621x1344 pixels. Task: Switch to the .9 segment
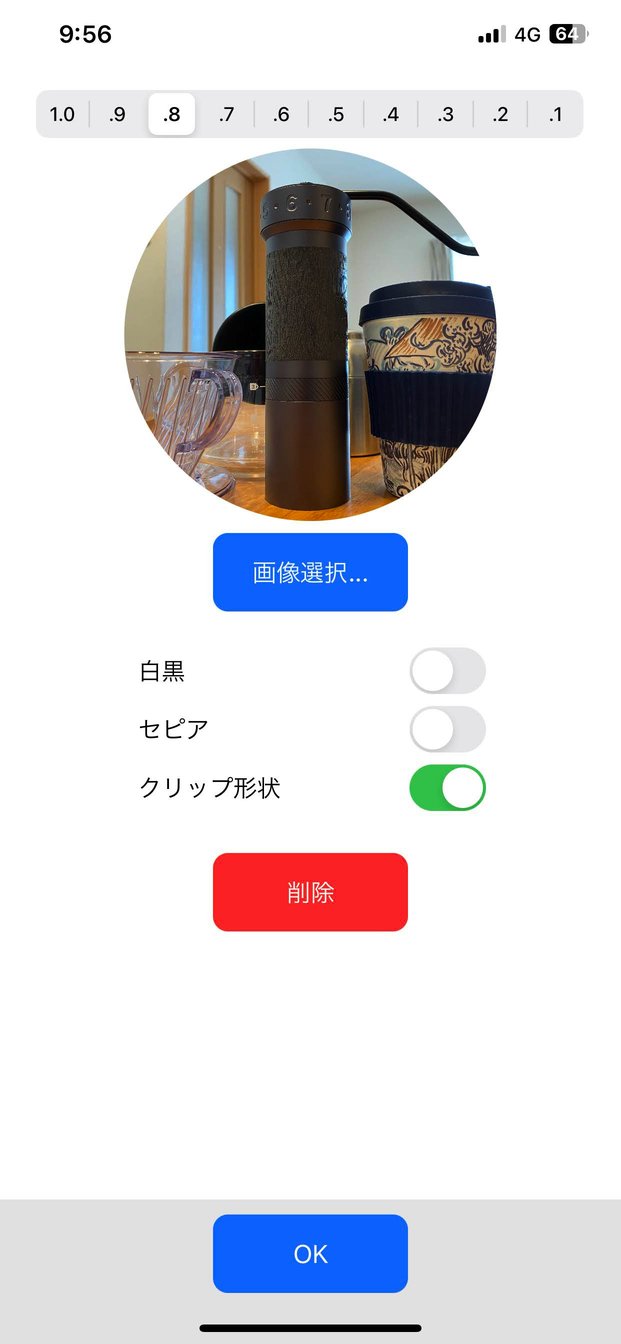[117, 115]
